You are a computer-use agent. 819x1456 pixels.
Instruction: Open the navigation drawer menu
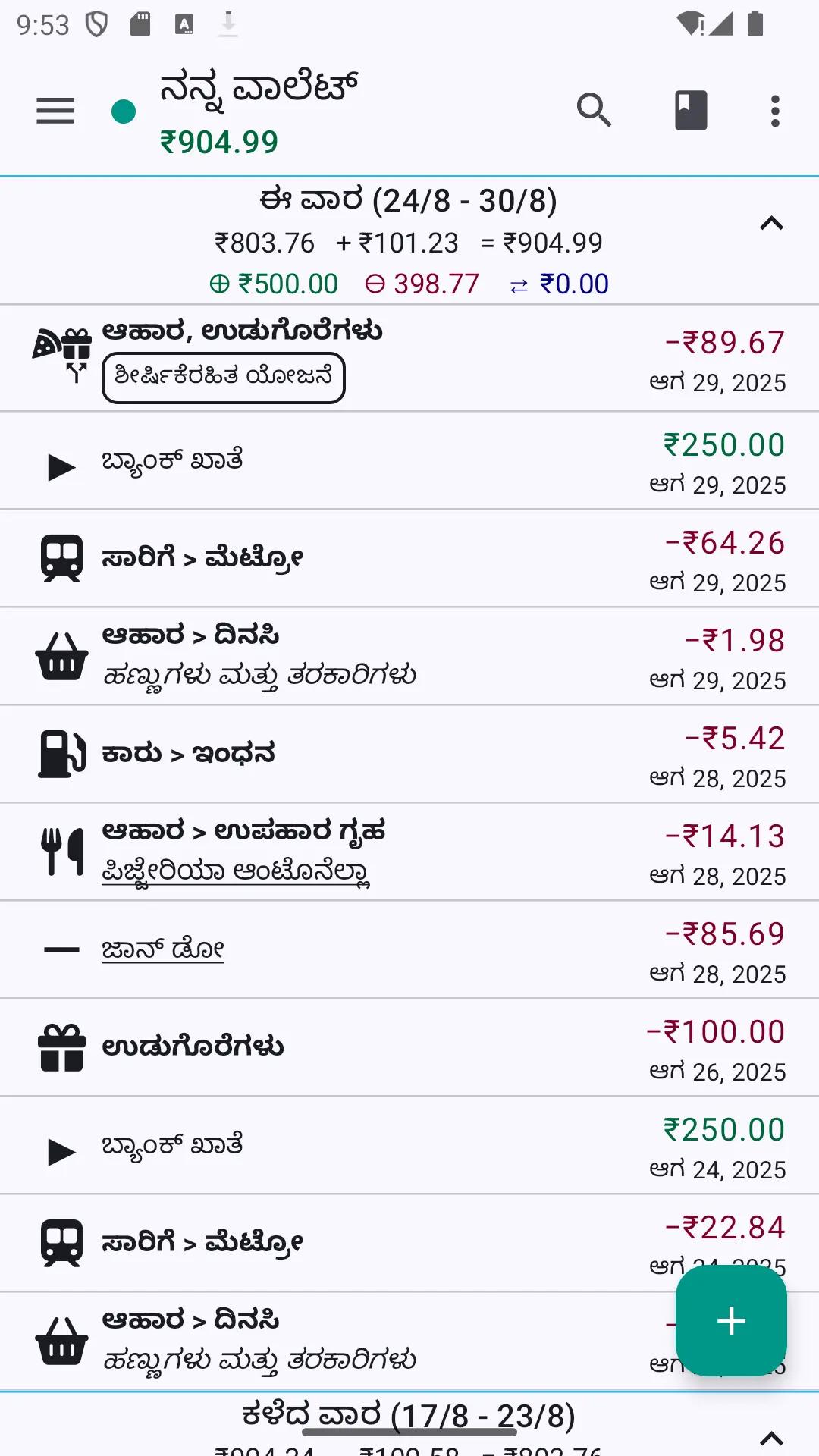[55, 111]
